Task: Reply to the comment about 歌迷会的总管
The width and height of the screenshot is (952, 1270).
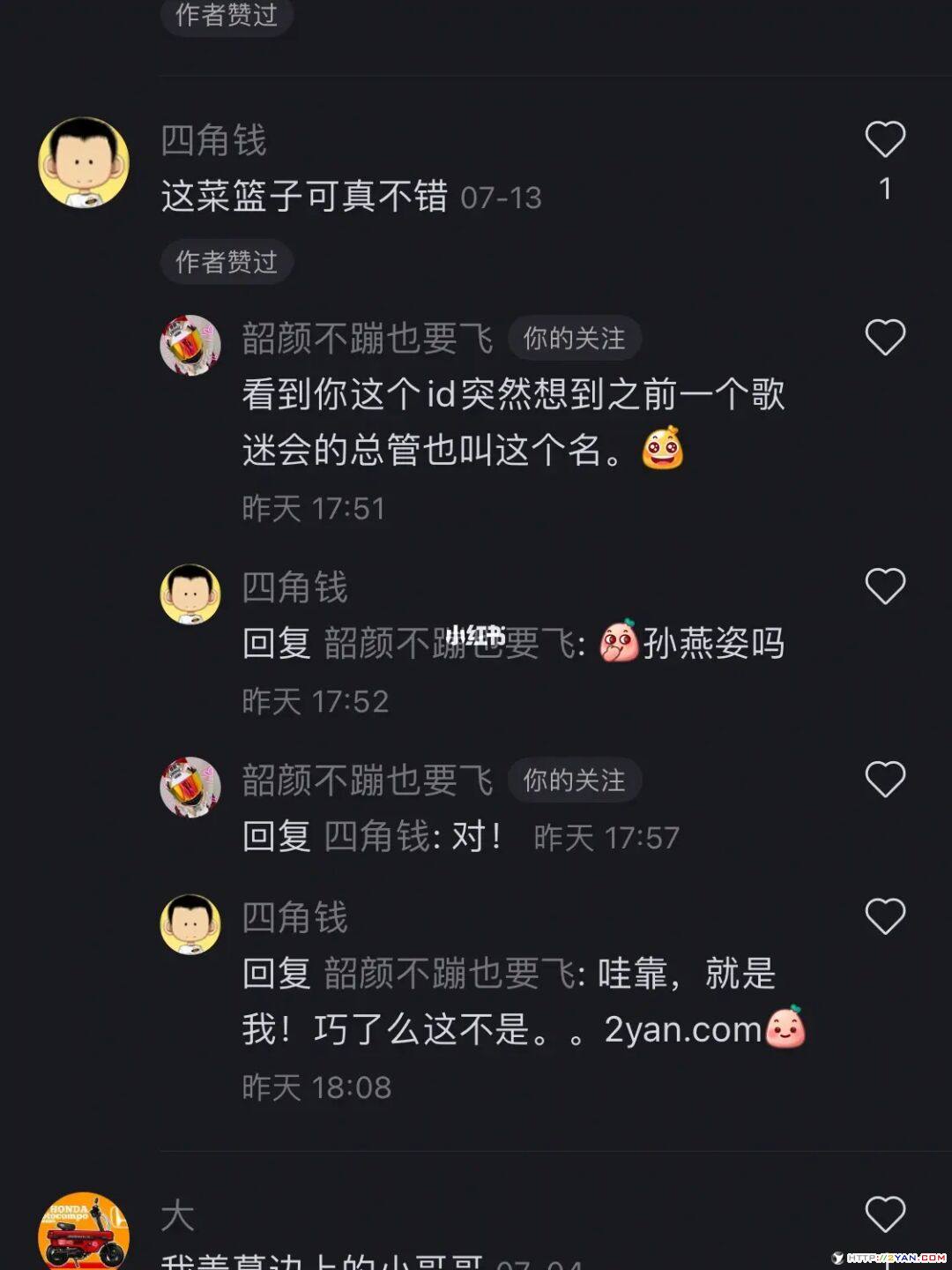Action: pos(511,422)
